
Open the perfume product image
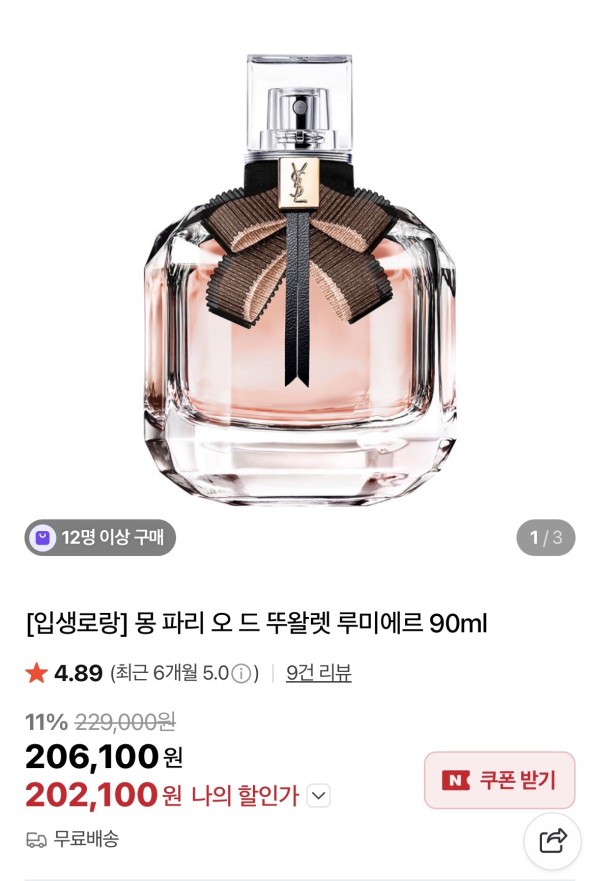coord(300,279)
